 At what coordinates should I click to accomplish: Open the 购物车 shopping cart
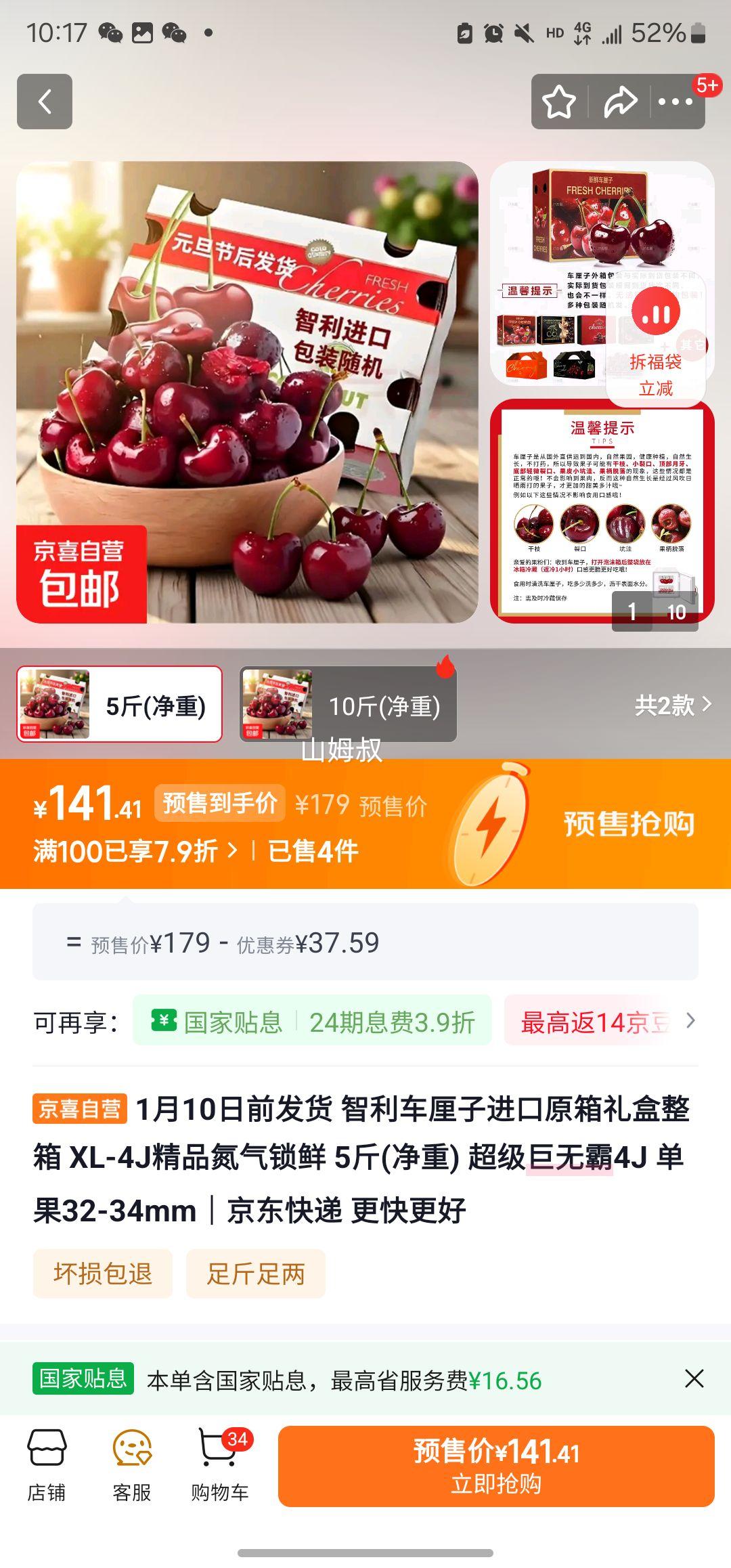(x=219, y=1466)
